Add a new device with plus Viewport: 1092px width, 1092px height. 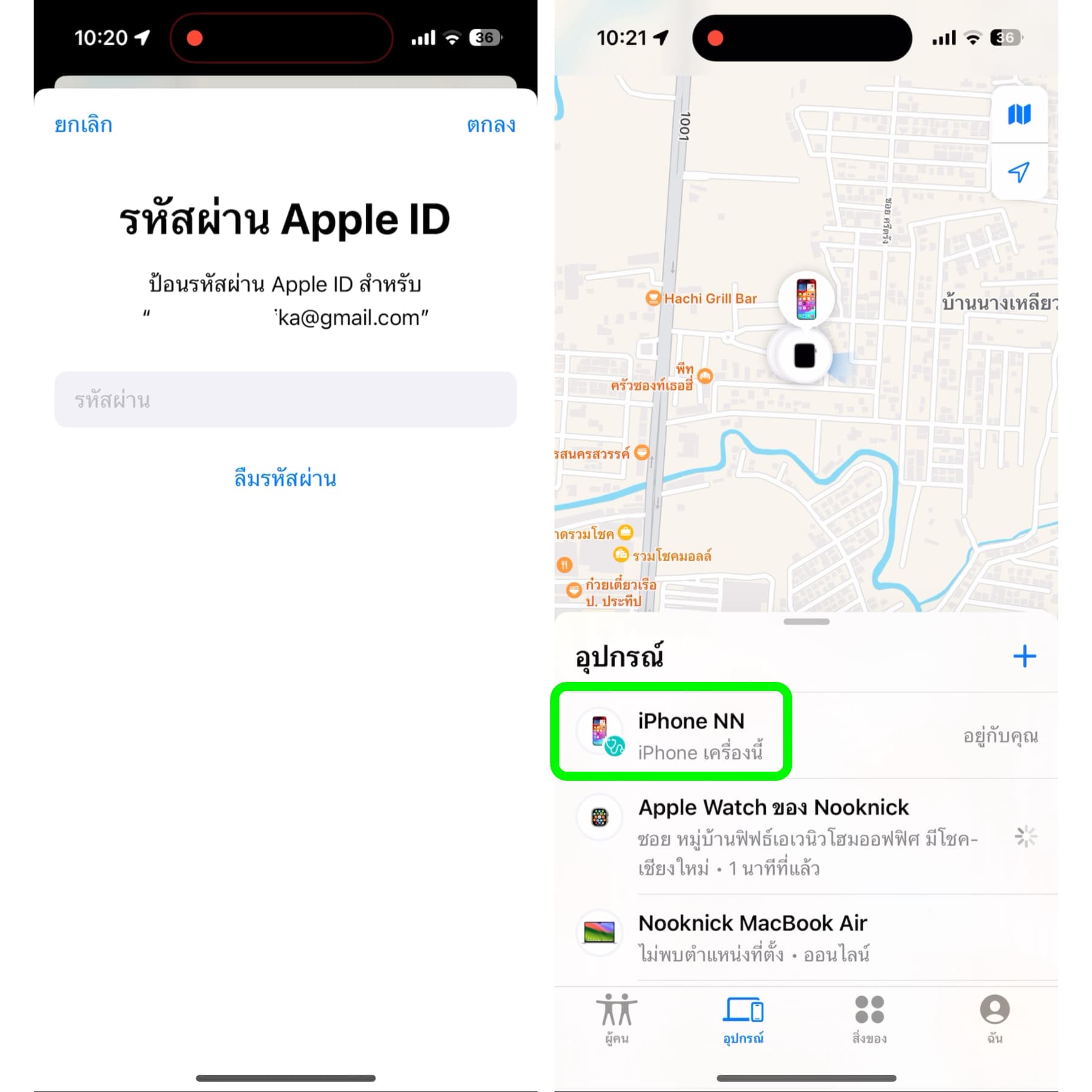point(1024,656)
